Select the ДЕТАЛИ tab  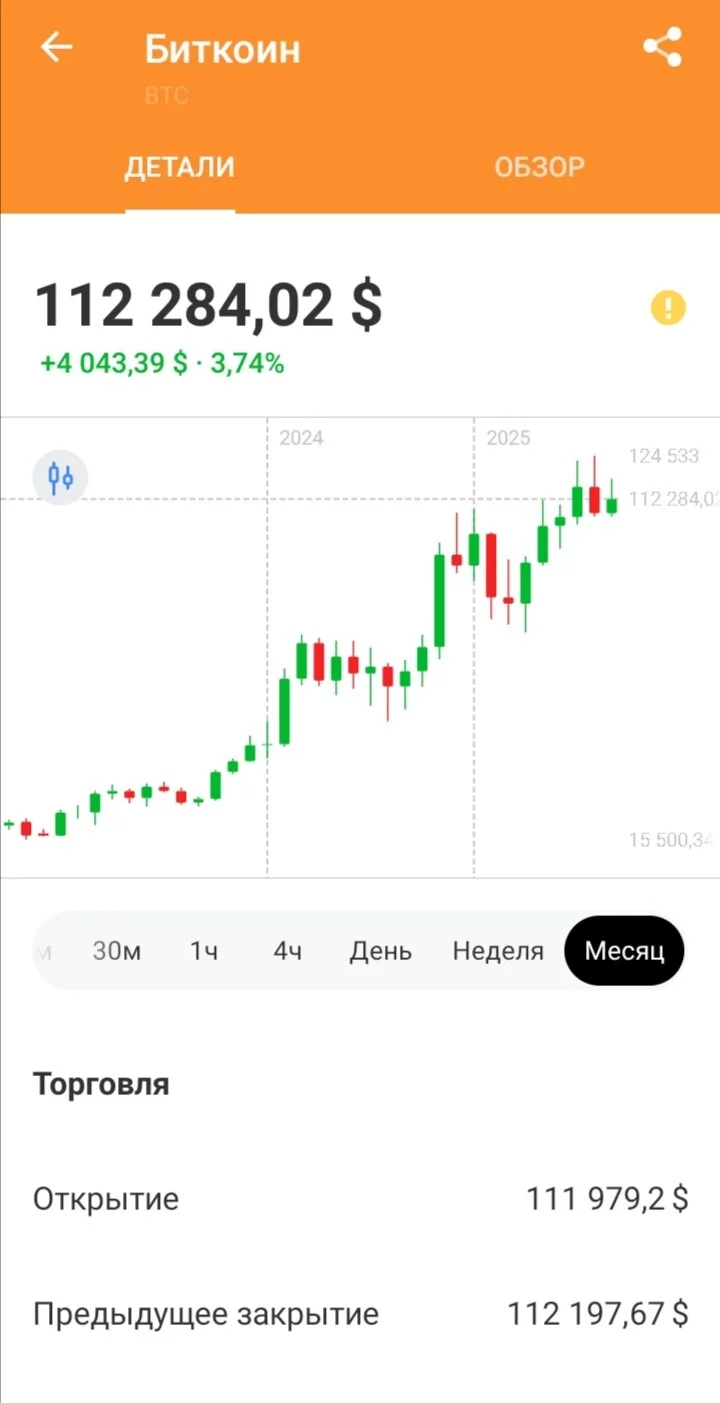[180, 167]
